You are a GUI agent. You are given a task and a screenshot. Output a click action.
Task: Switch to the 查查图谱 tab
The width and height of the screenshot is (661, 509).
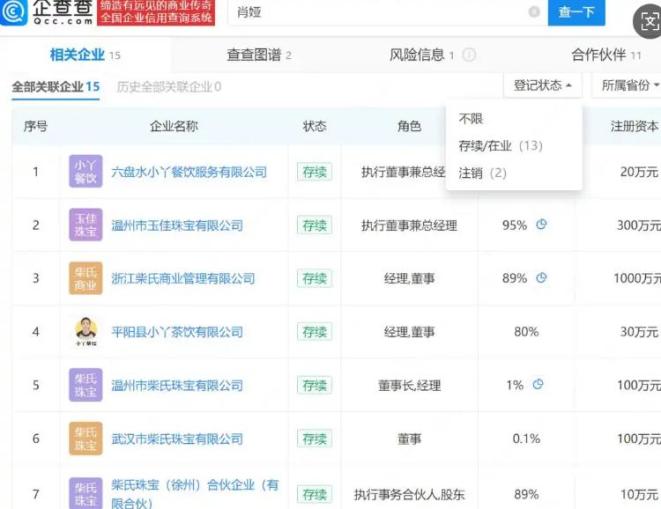pos(259,55)
